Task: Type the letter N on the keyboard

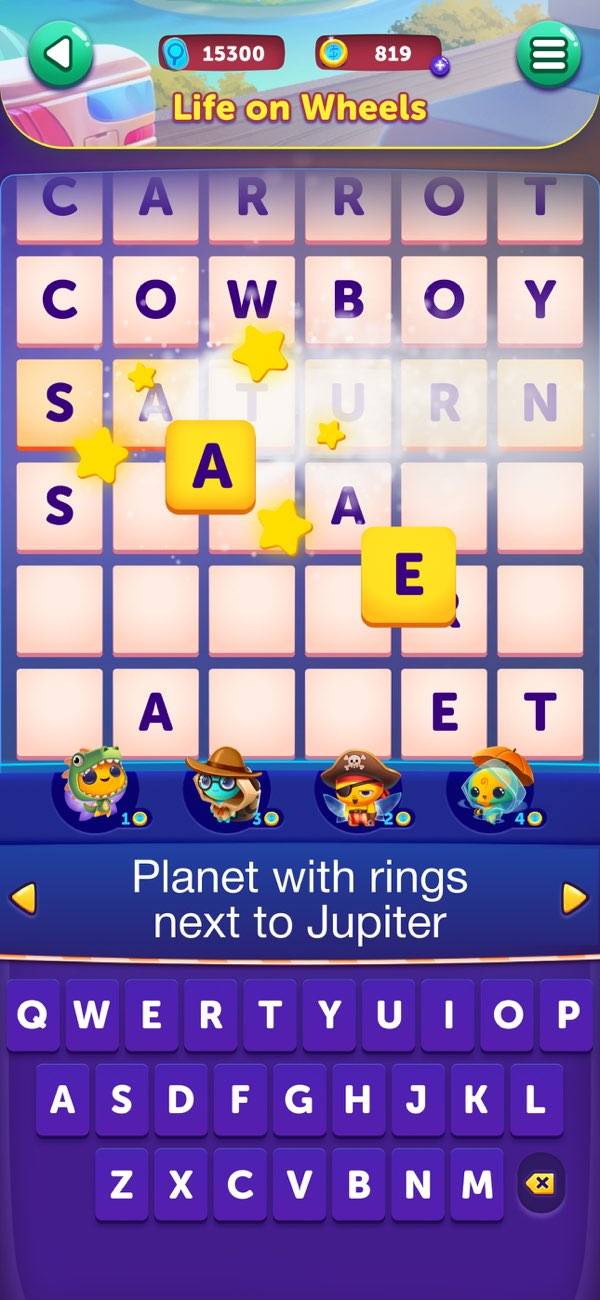Action: point(417,1184)
